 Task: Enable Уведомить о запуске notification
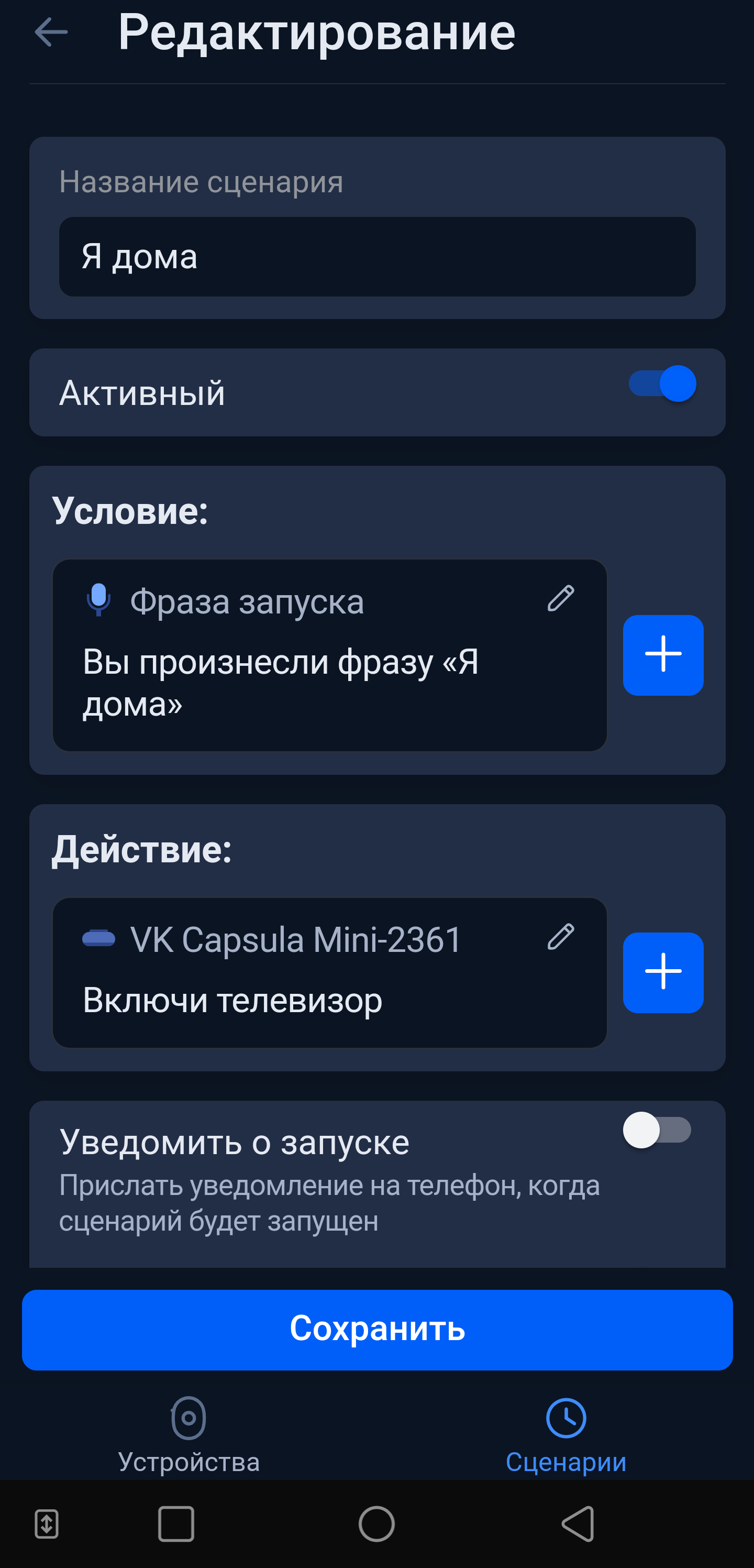click(x=657, y=1131)
